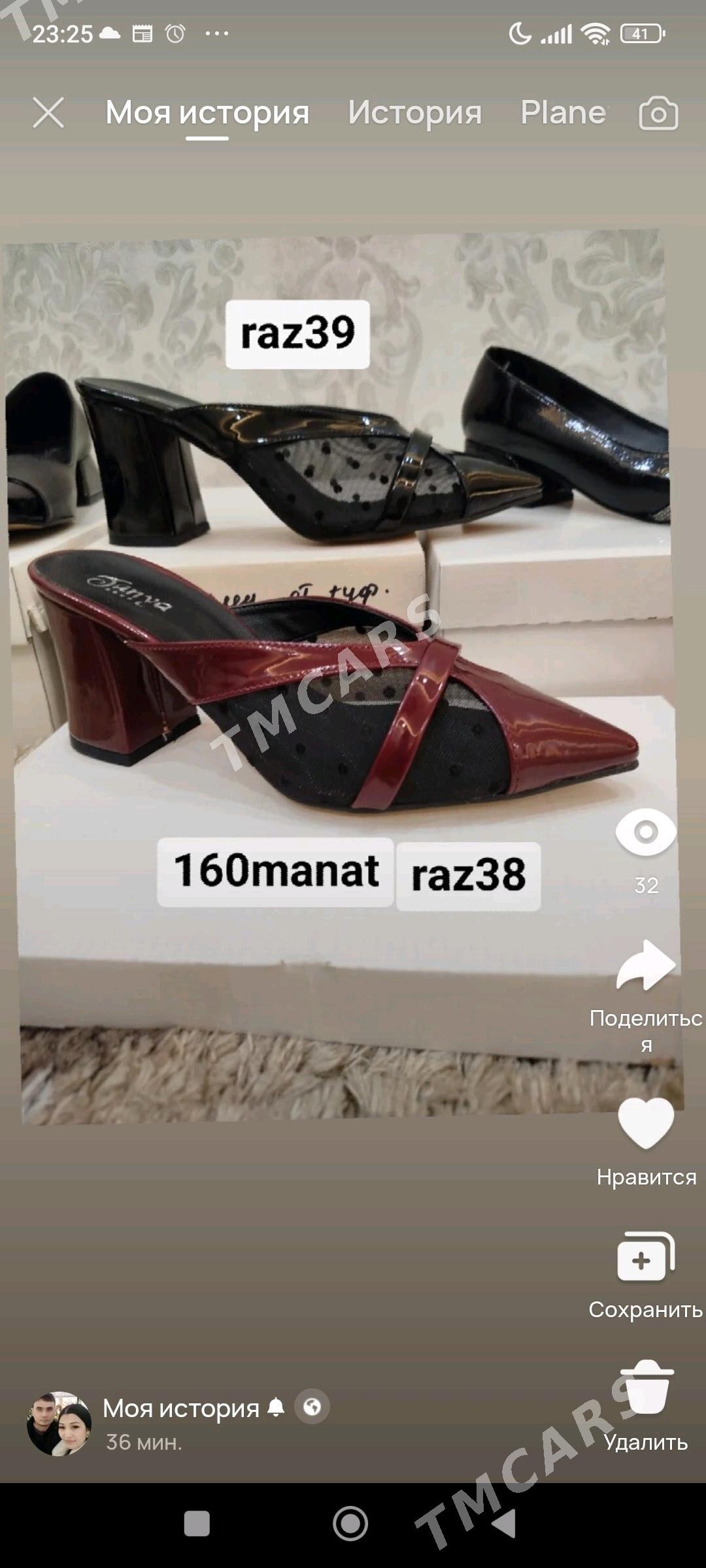
Task: Open the story privacy globe icon
Action: click(312, 1407)
